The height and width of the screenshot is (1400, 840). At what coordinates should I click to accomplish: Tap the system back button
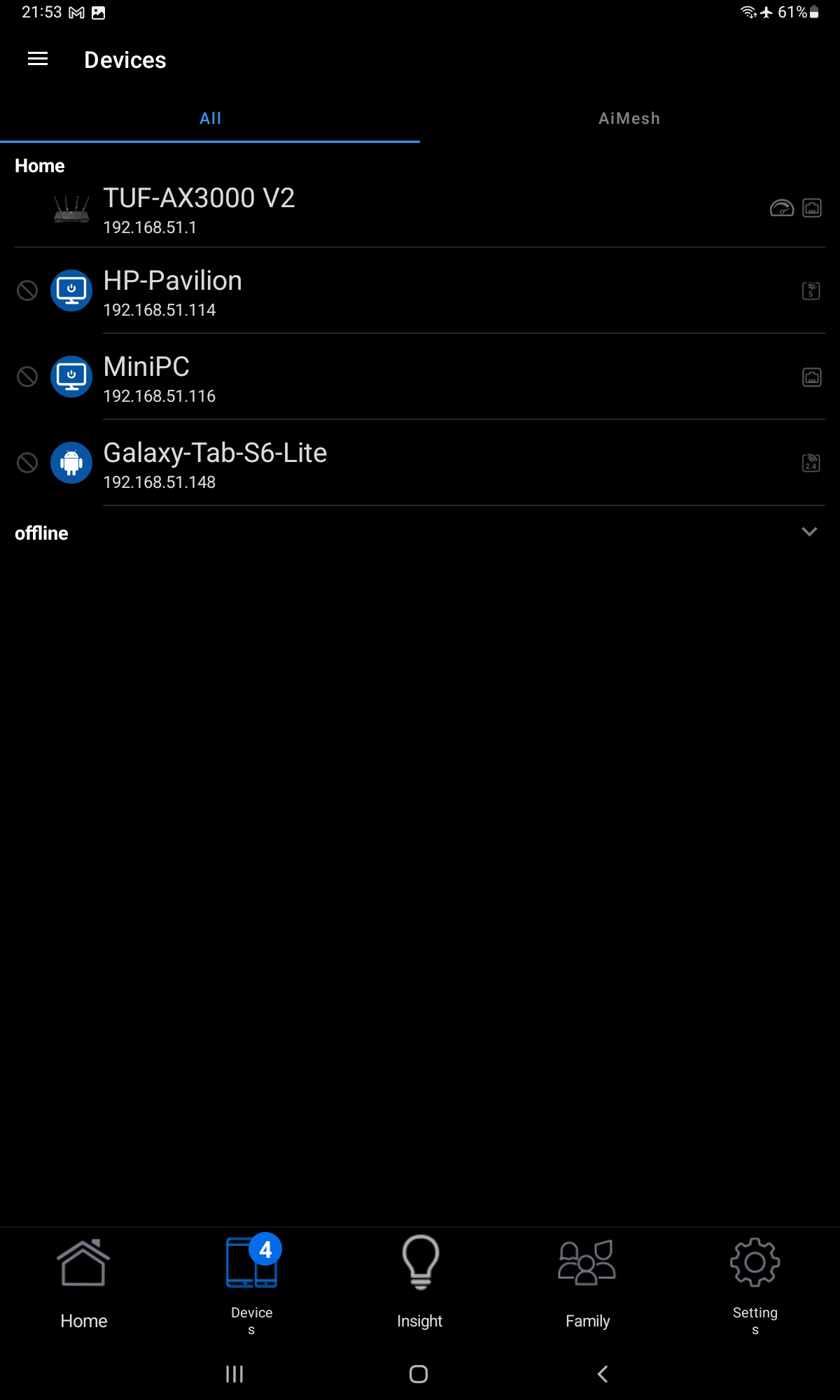point(603,1373)
